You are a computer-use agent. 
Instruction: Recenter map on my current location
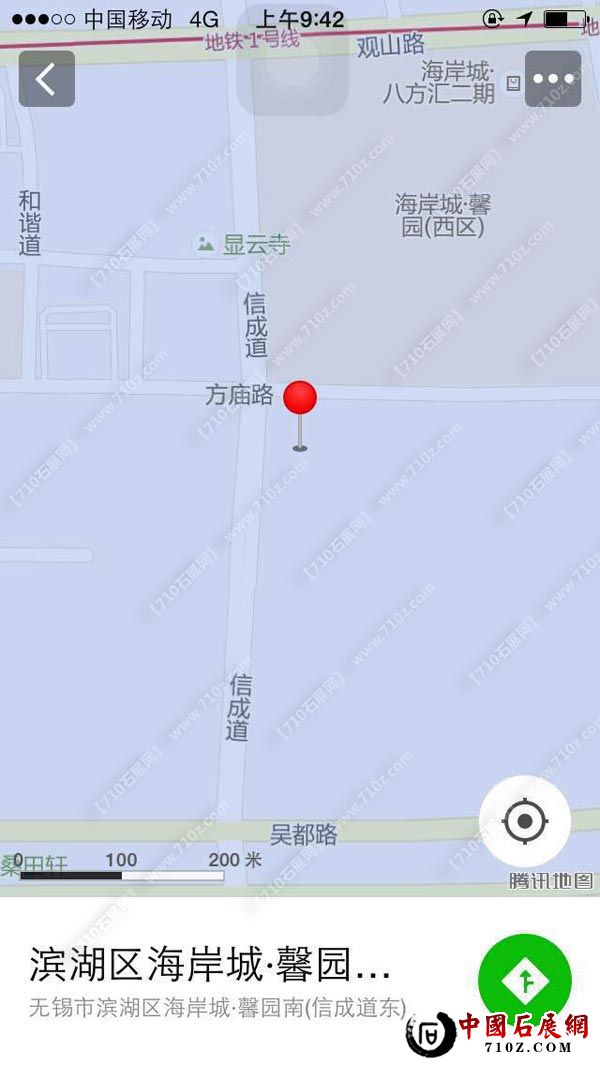click(x=525, y=822)
